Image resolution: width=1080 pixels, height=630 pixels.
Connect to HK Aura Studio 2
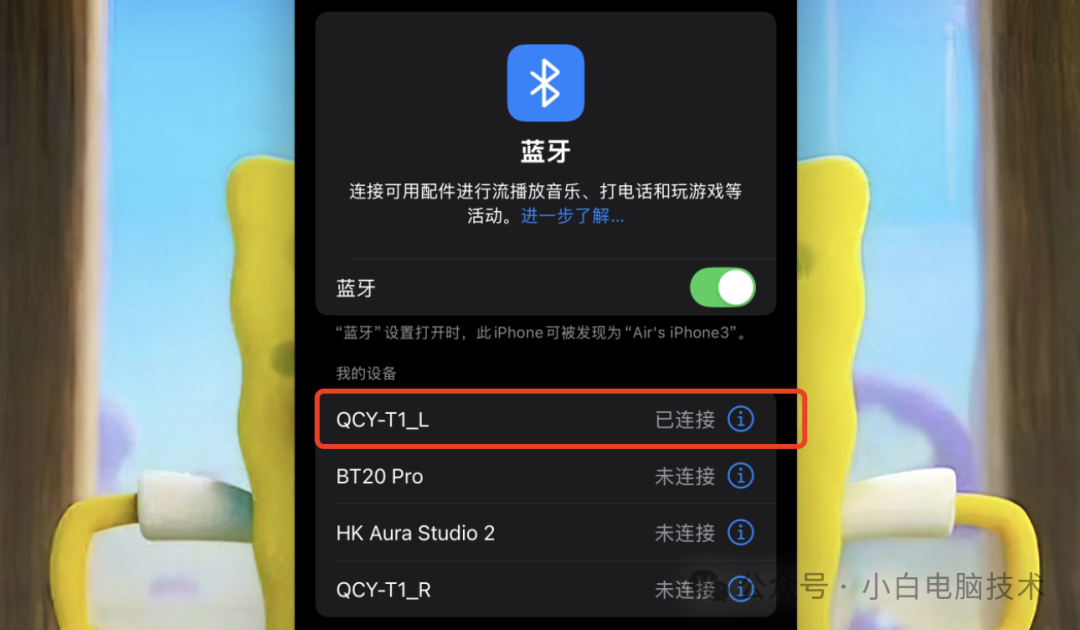tap(480, 533)
